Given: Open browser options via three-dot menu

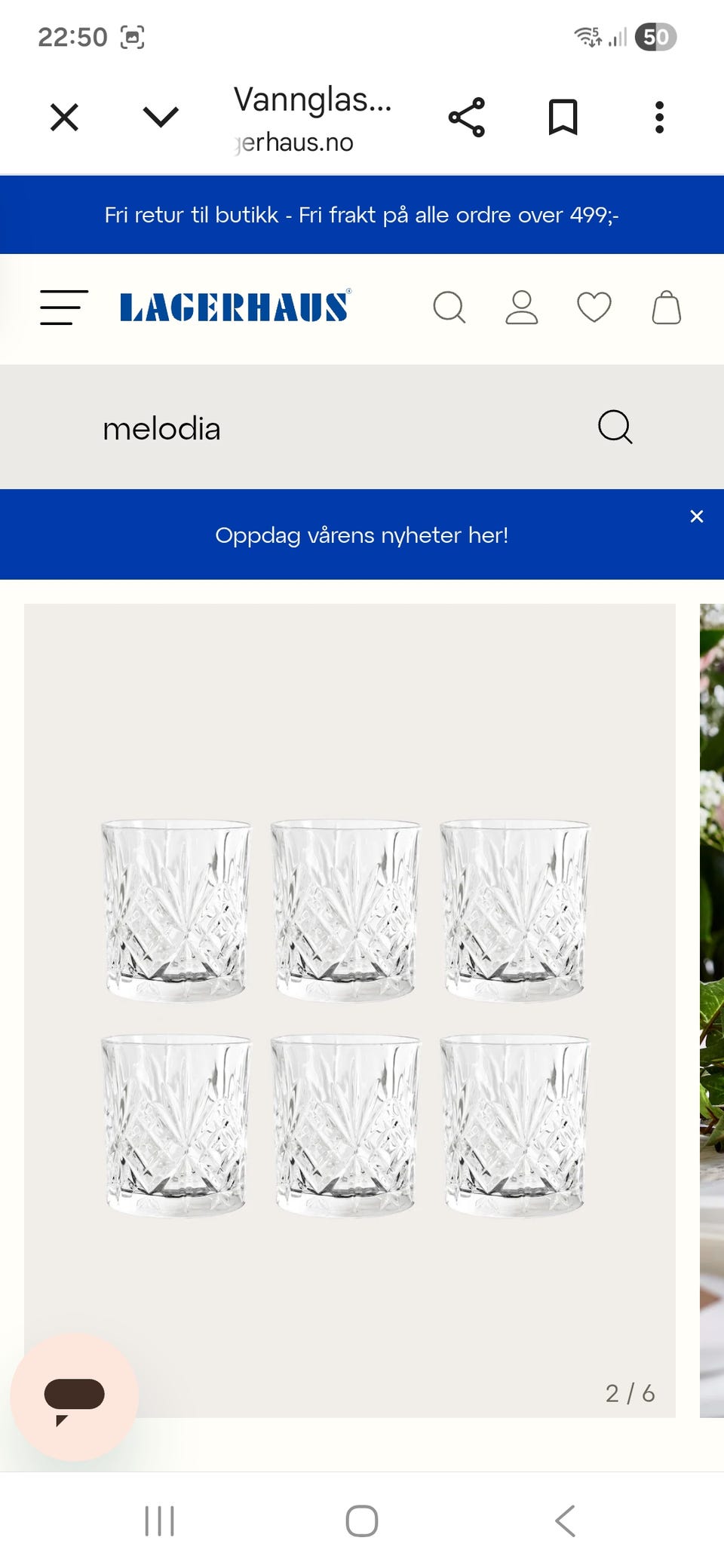Looking at the screenshot, I should pyautogui.click(x=658, y=116).
